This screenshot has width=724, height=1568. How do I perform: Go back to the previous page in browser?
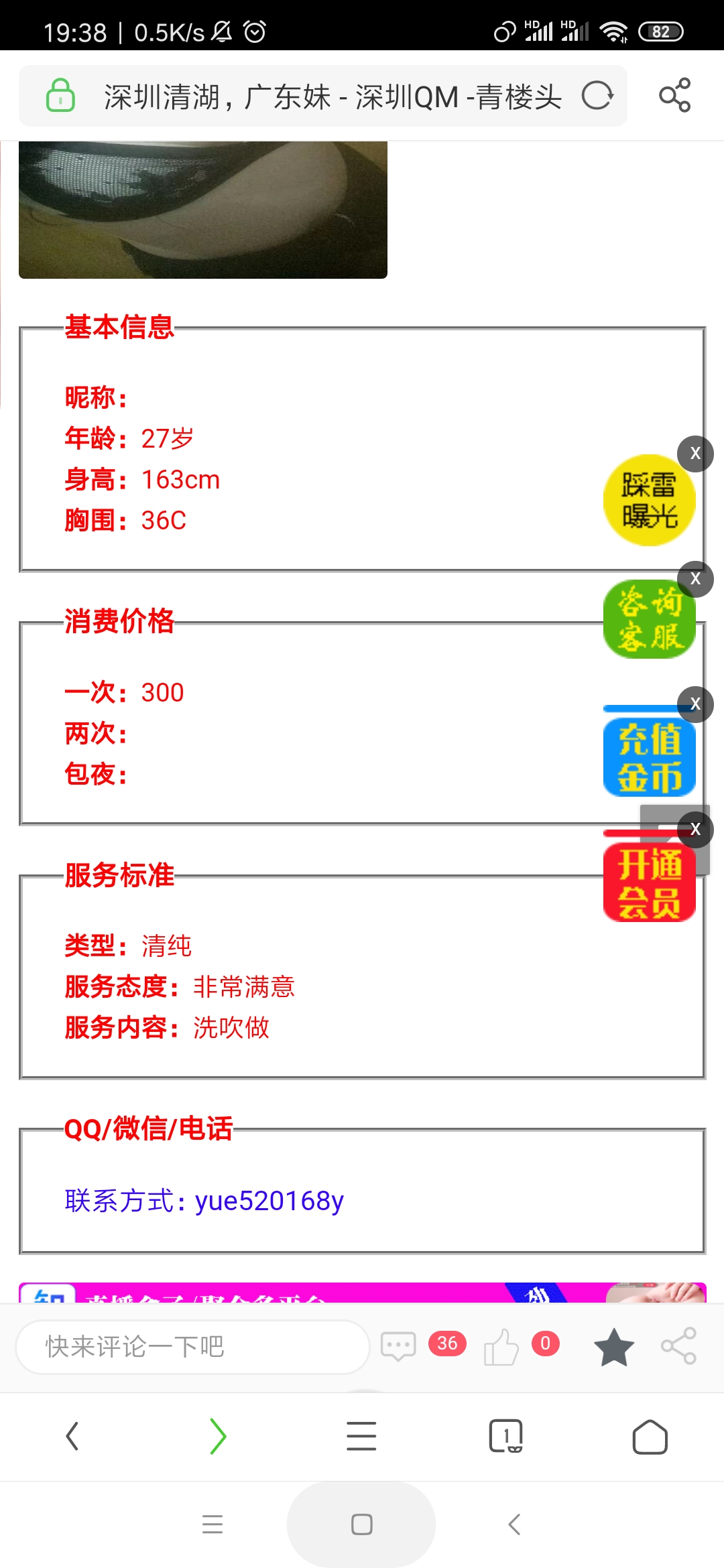[x=72, y=1436]
